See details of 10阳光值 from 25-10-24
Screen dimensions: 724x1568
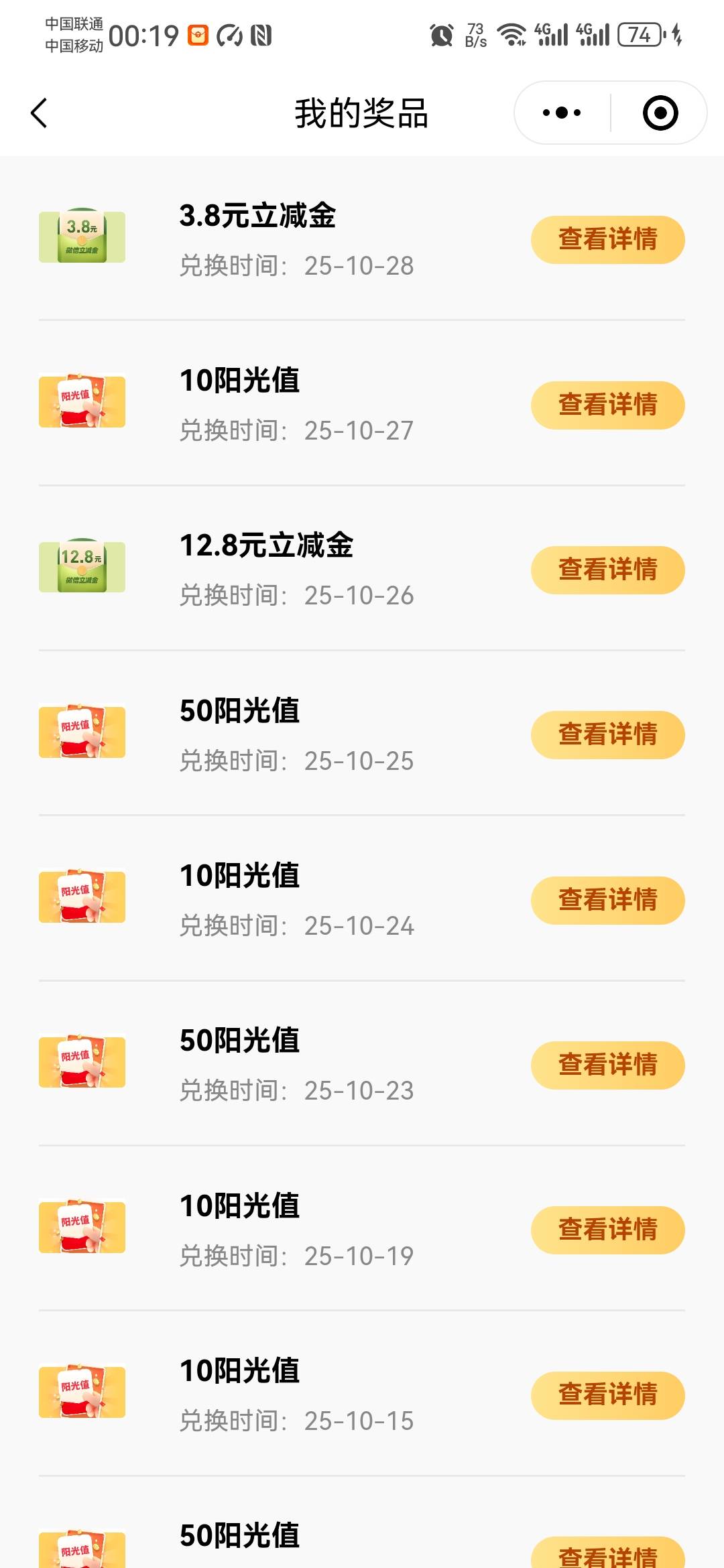607,900
